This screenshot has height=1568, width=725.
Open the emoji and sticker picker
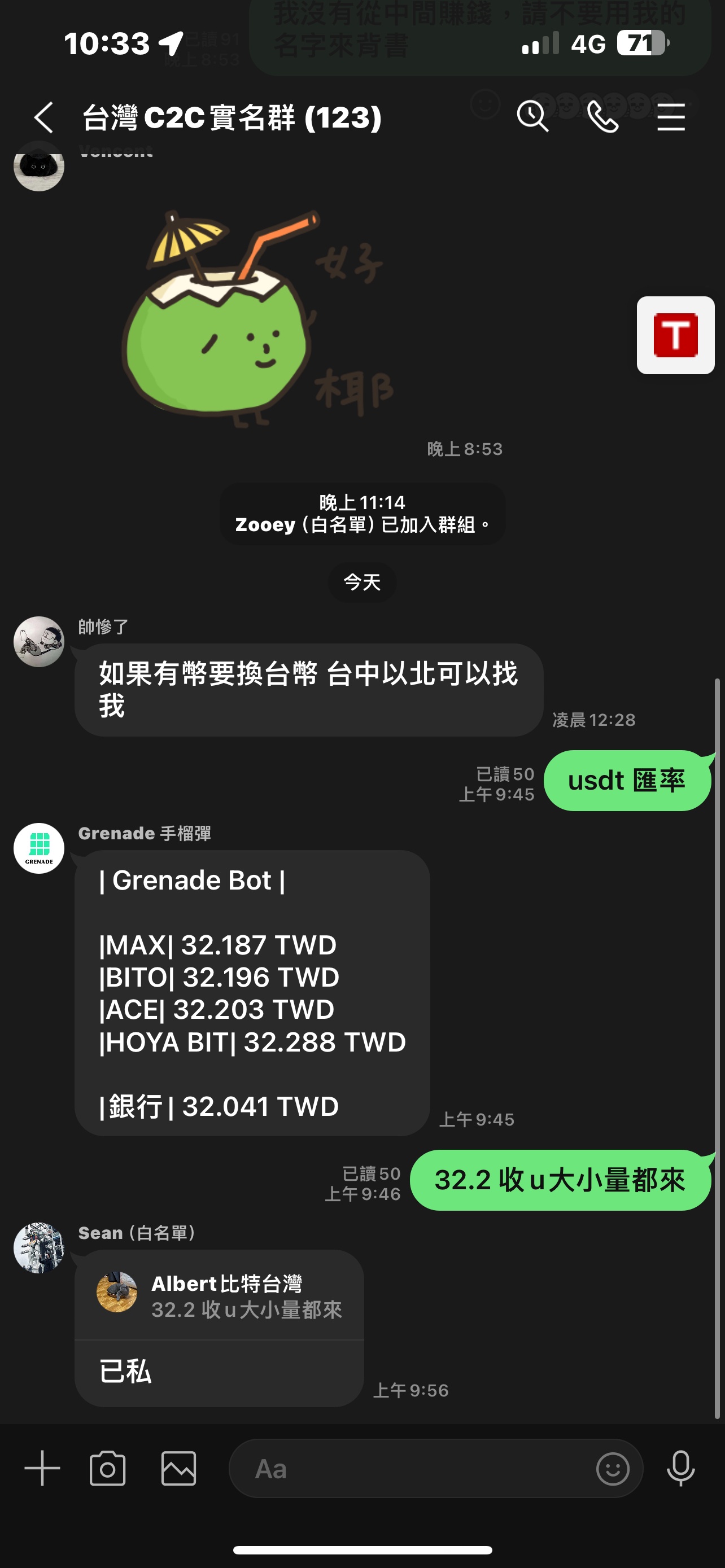click(x=613, y=1469)
